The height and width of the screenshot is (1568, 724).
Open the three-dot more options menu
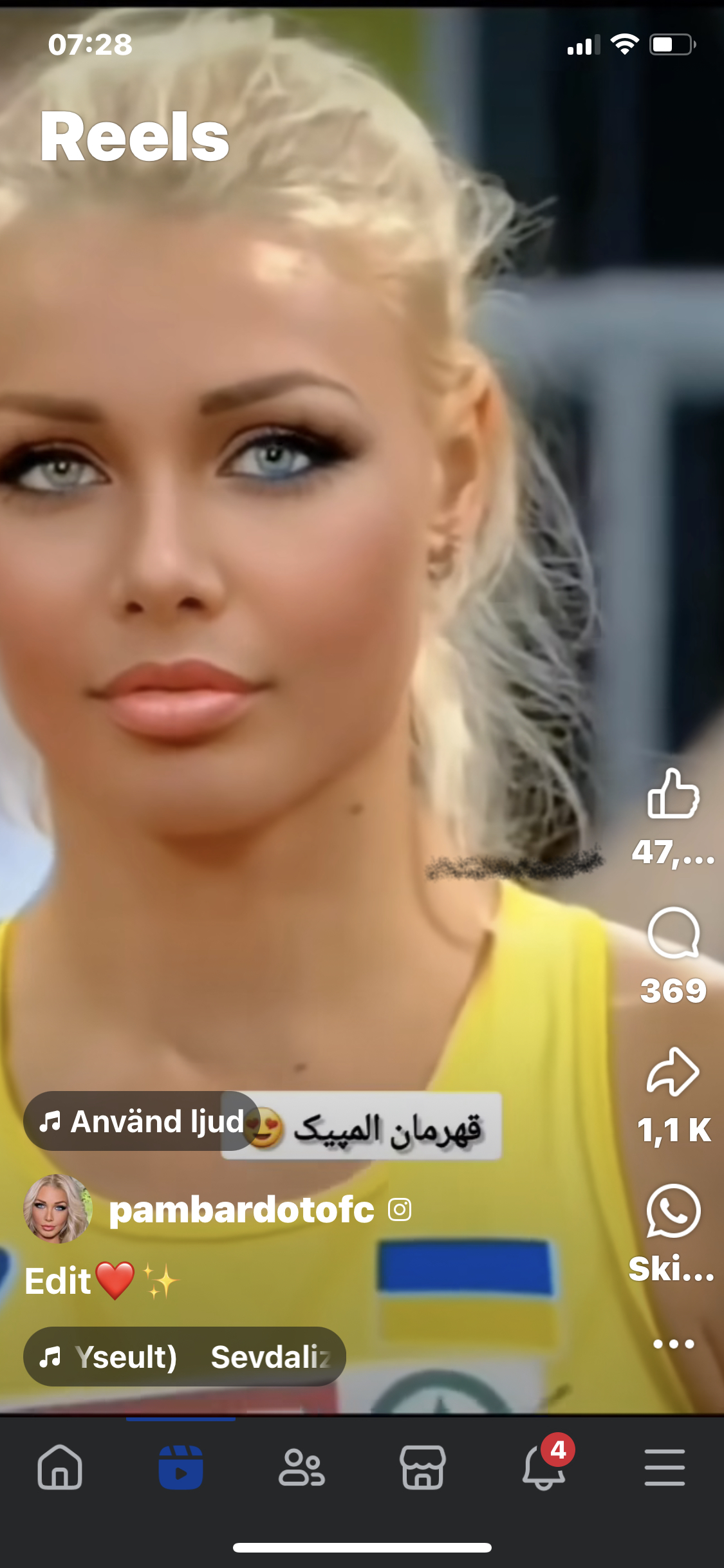pyautogui.click(x=673, y=1344)
